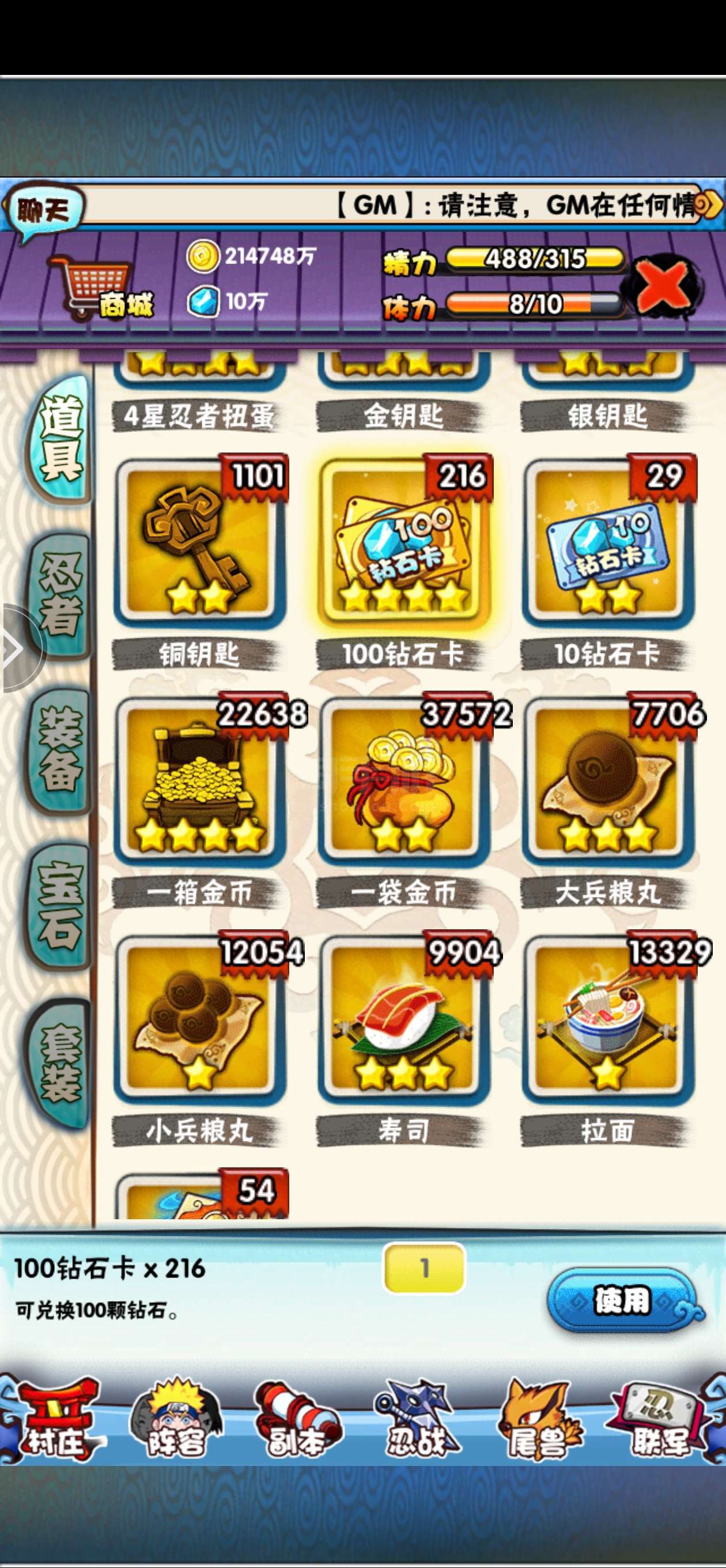Switch to the 忍者 side tab
726x1568 pixels.
point(60,596)
